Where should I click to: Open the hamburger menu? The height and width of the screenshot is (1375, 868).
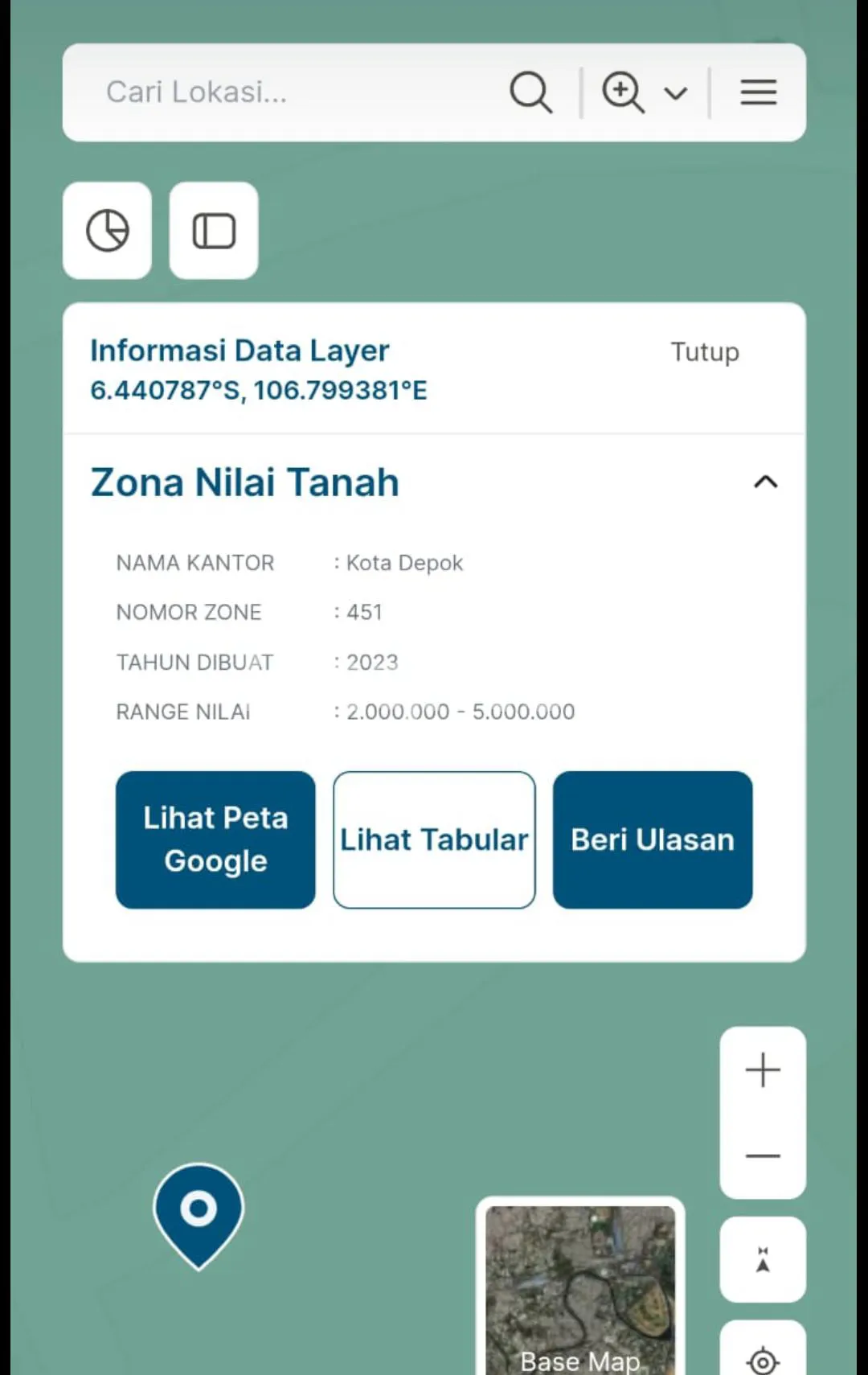[x=758, y=92]
